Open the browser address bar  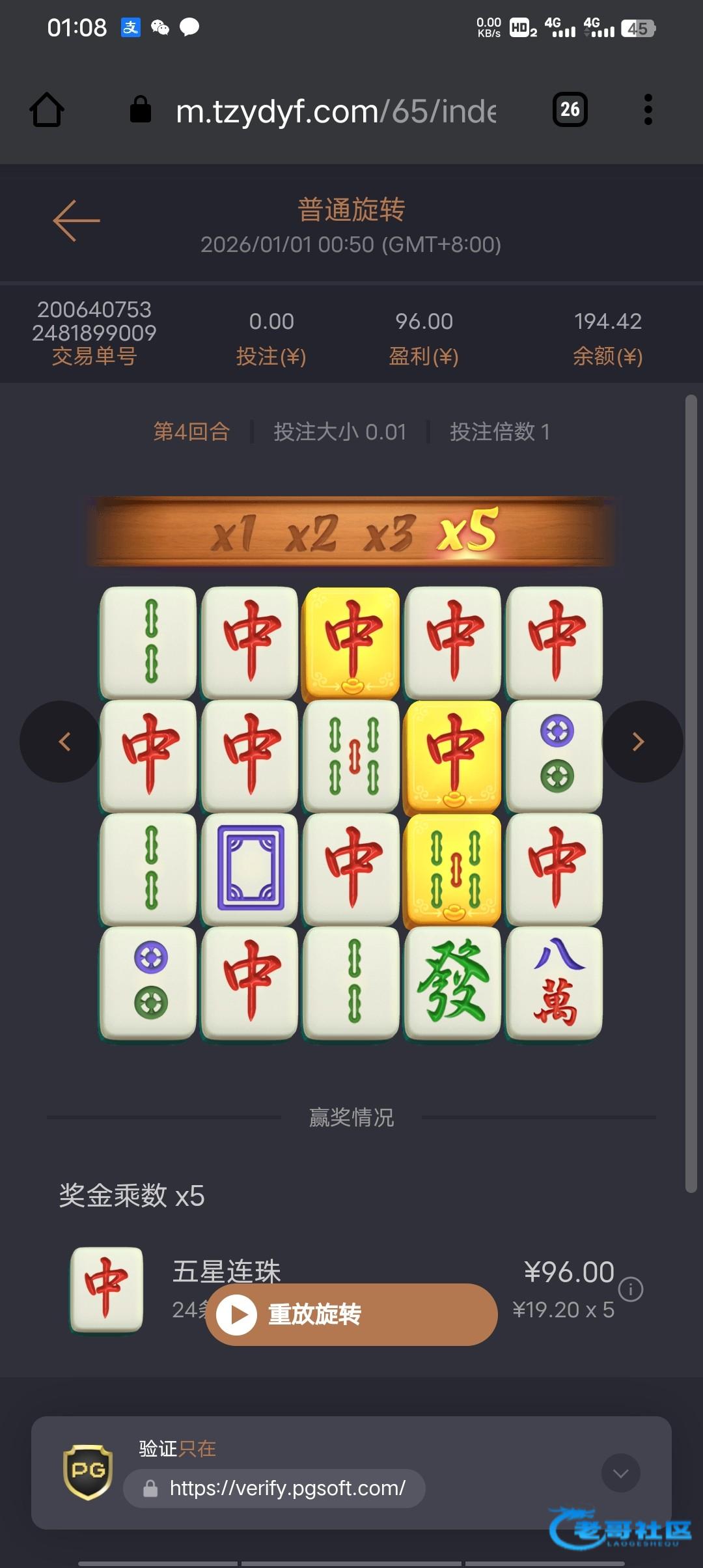pyautogui.click(x=335, y=111)
